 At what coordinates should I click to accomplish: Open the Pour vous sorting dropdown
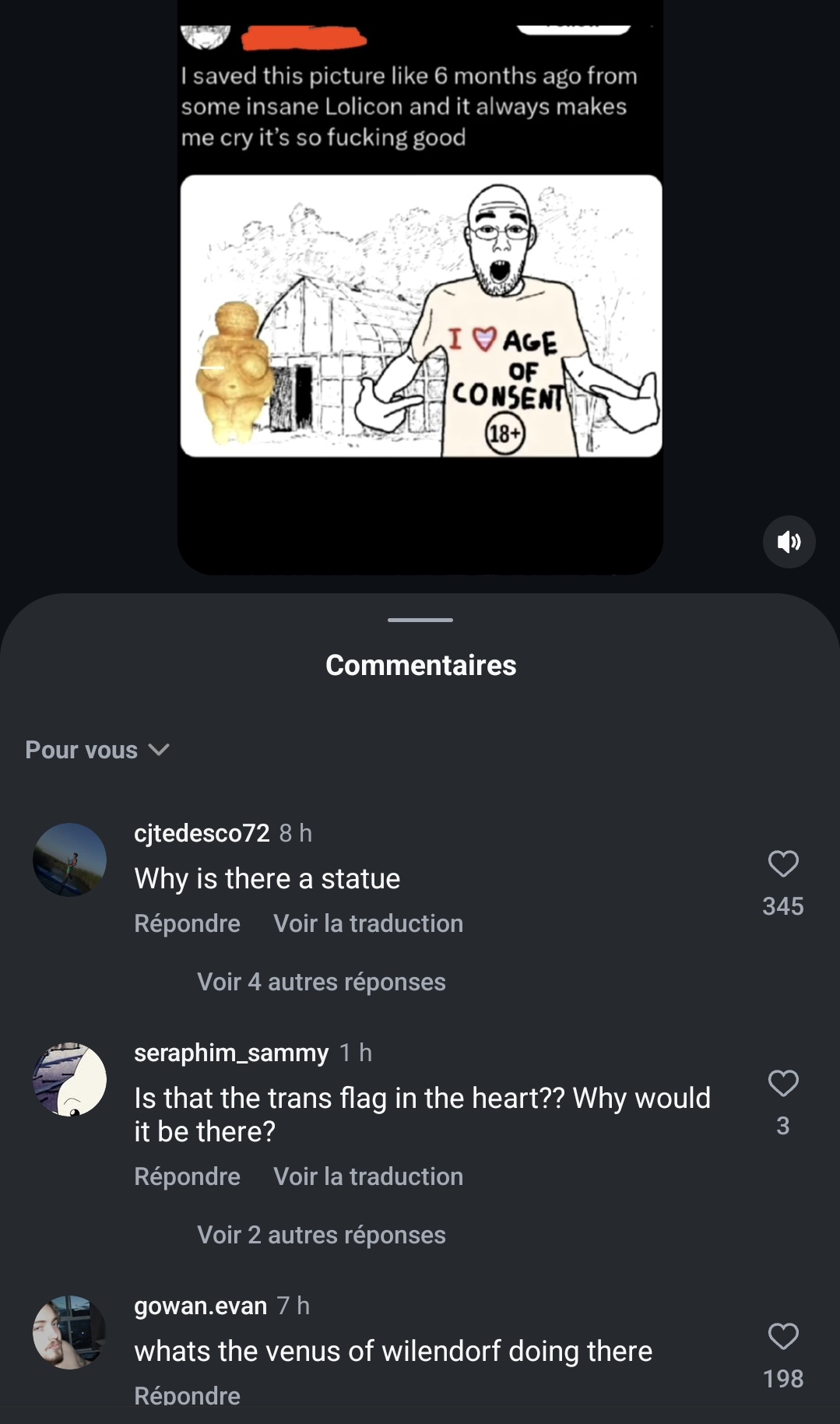point(97,750)
